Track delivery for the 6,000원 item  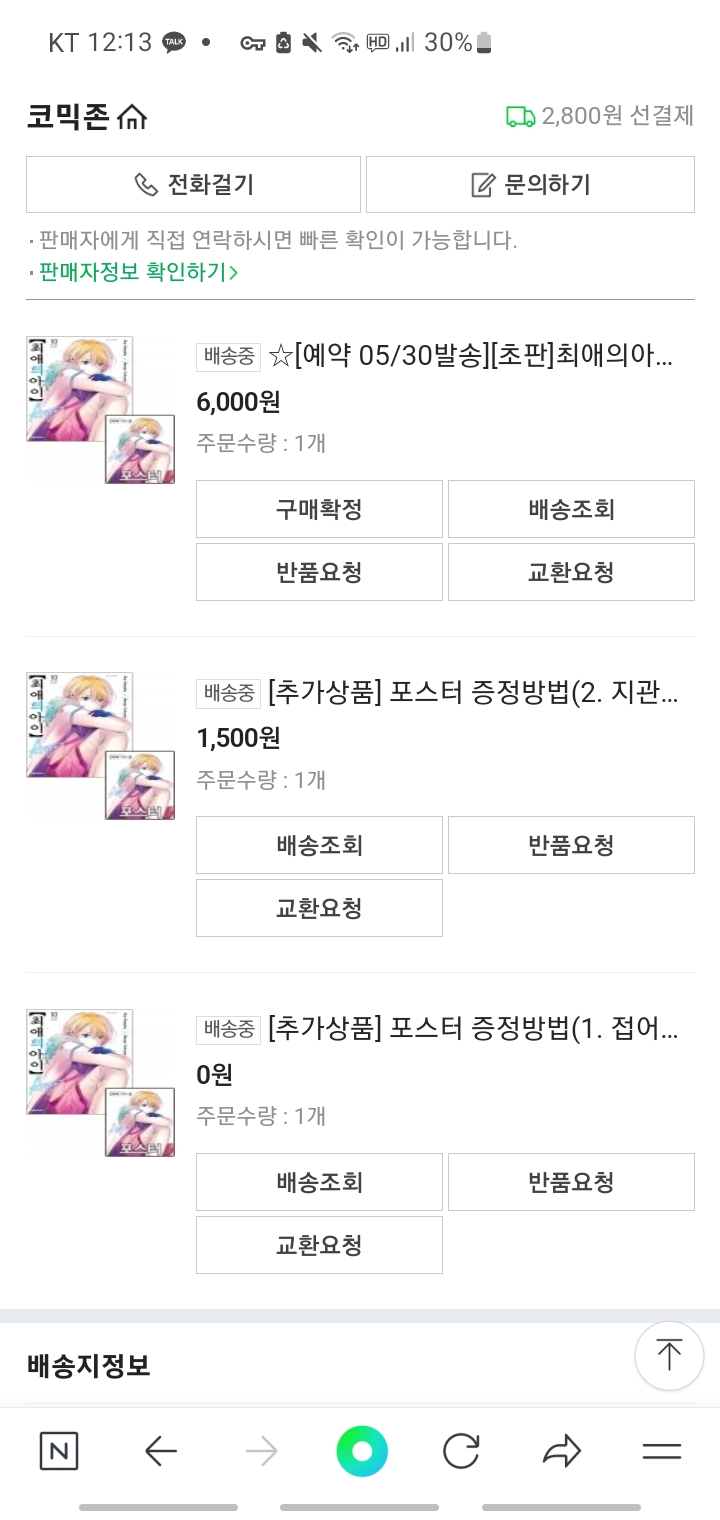click(571, 509)
